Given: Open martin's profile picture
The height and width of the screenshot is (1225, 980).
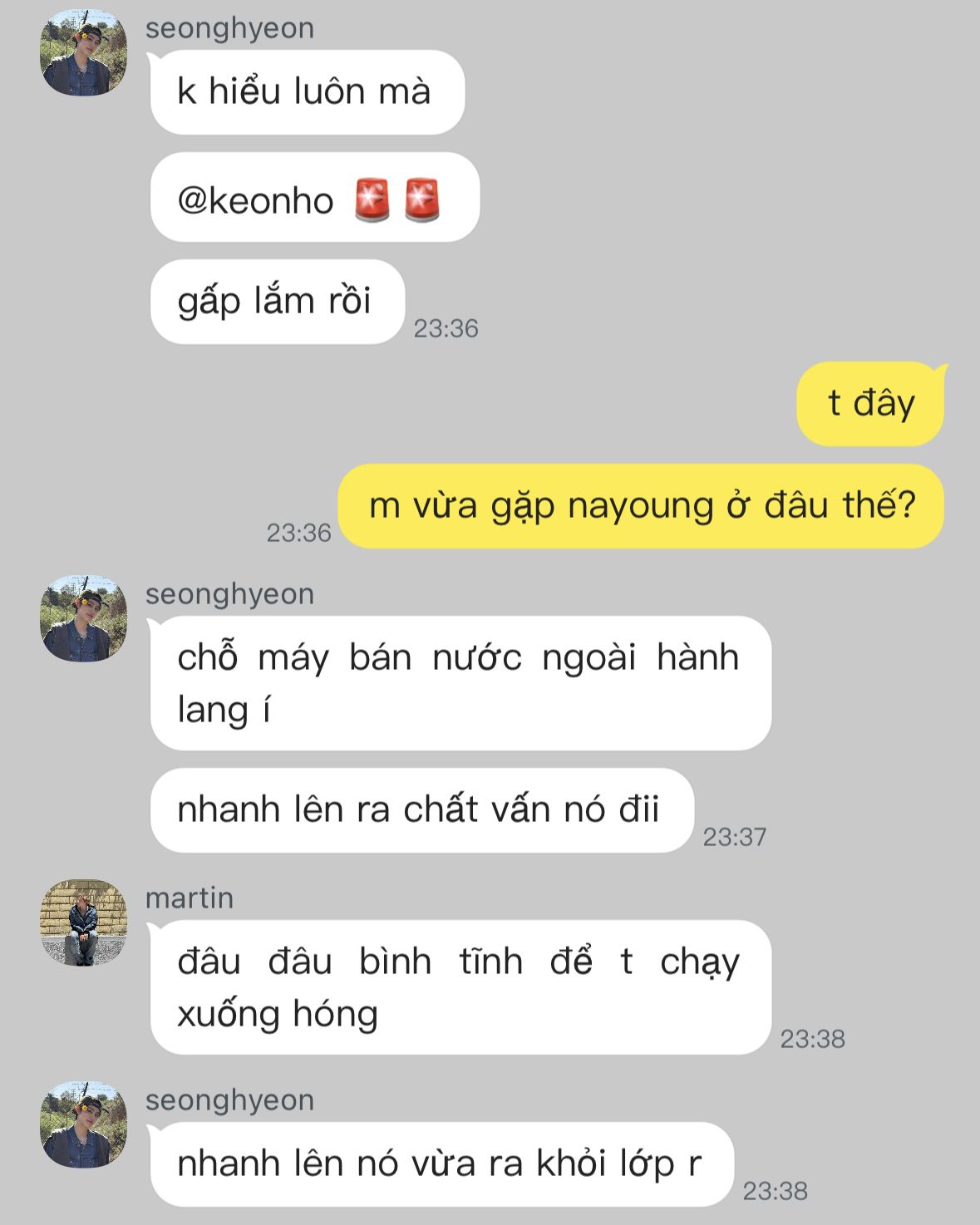Looking at the screenshot, I should coord(83,922).
